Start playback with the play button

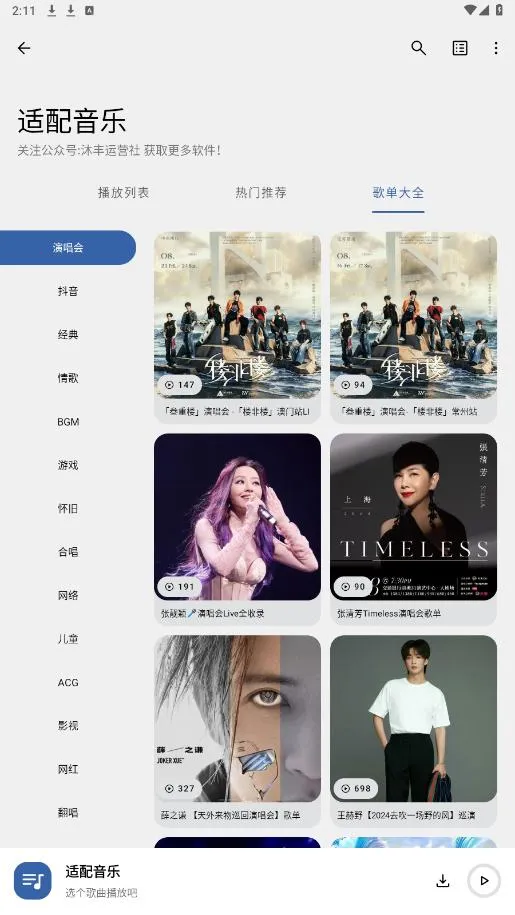tap(484, 881)
